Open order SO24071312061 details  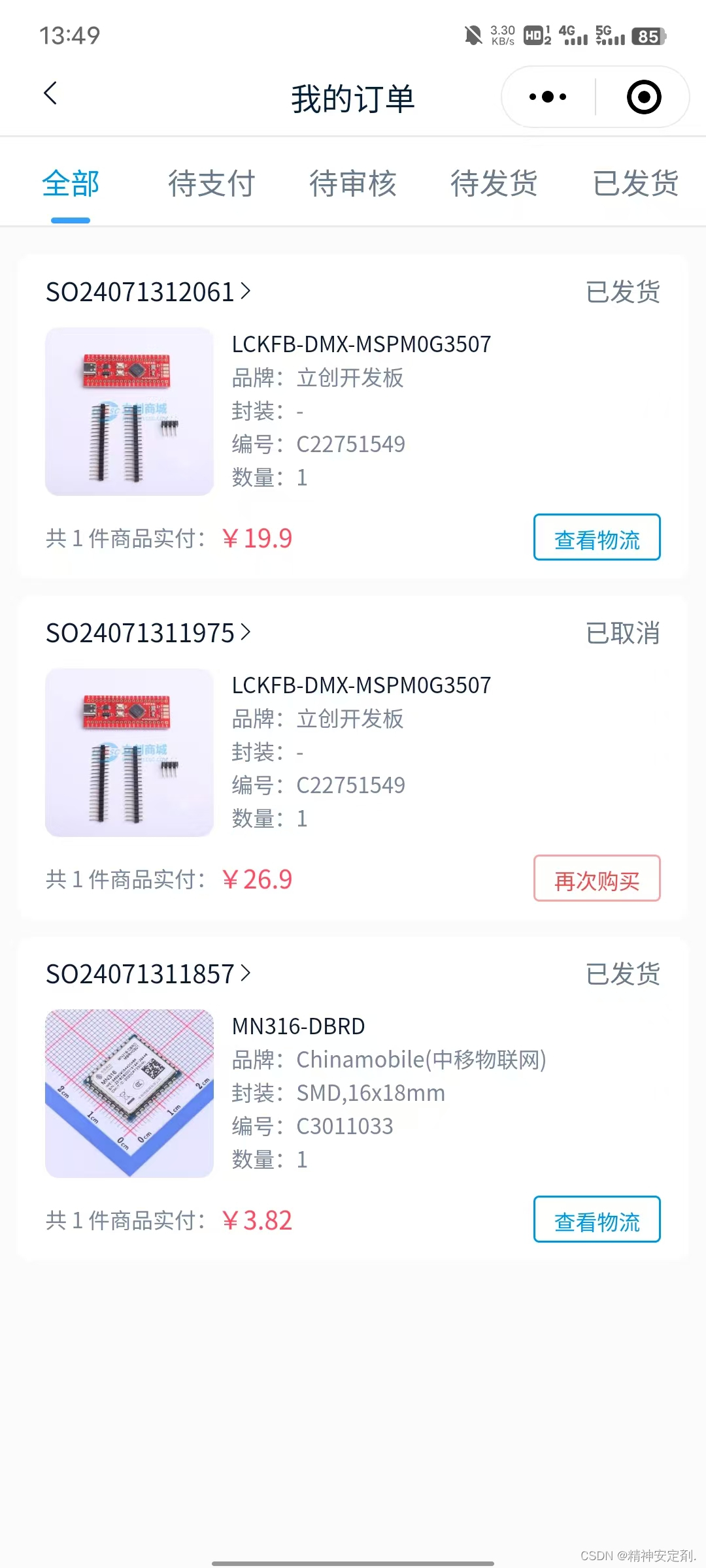tap(148, 292)
